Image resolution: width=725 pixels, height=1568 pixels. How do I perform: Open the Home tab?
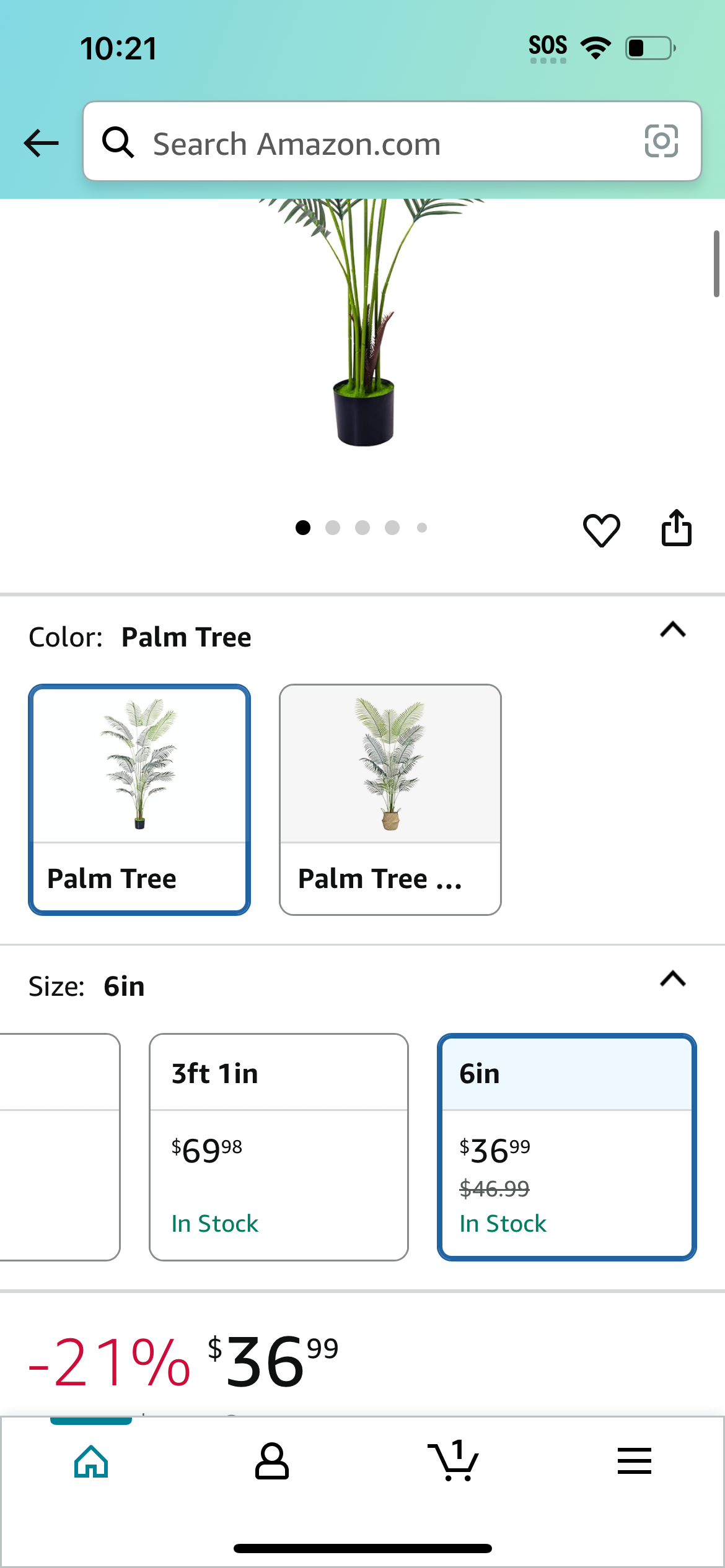pos(91,1461)
